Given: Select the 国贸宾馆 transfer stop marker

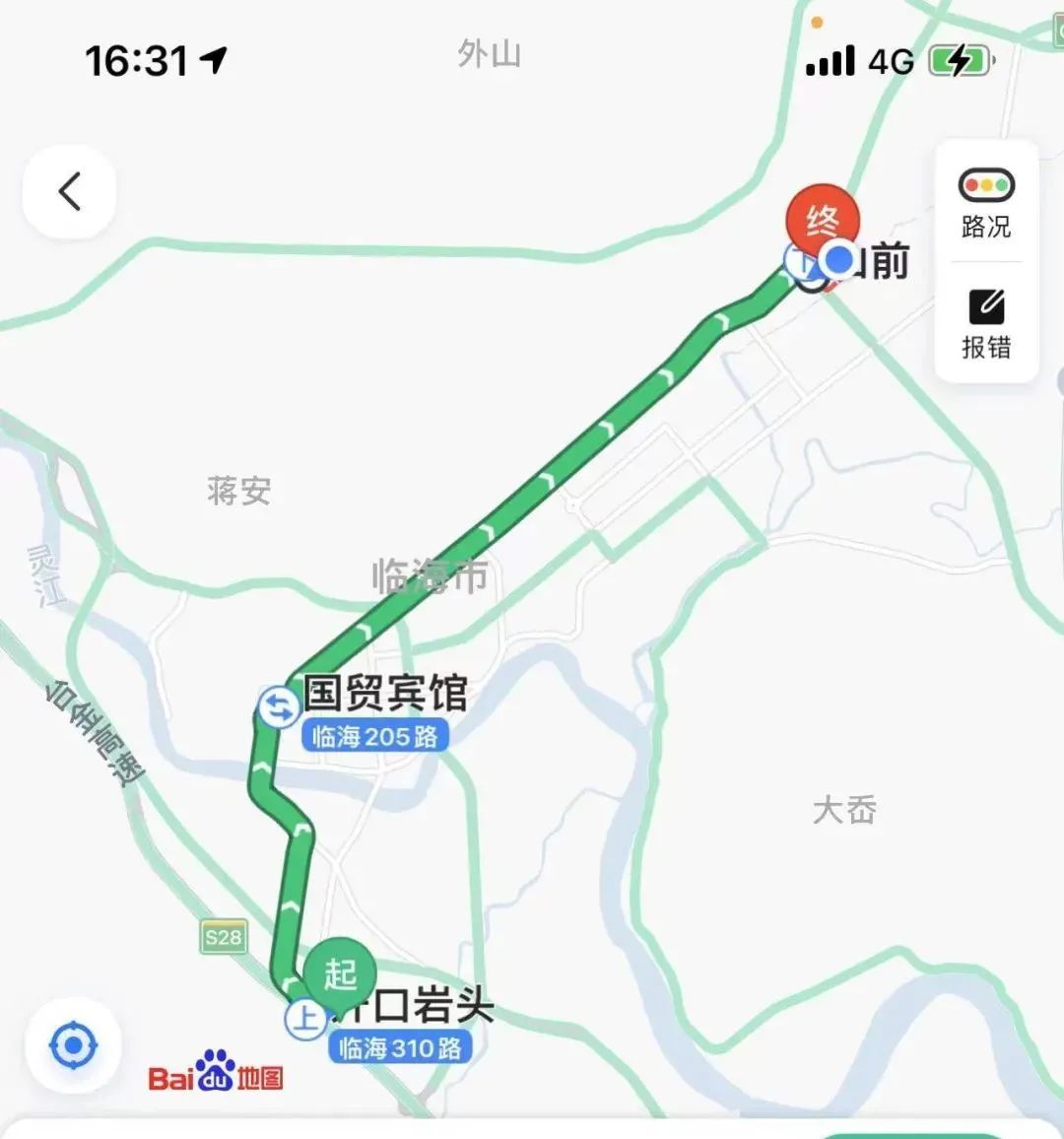Looking at the screenshot, I should click(x=279, y=706).
